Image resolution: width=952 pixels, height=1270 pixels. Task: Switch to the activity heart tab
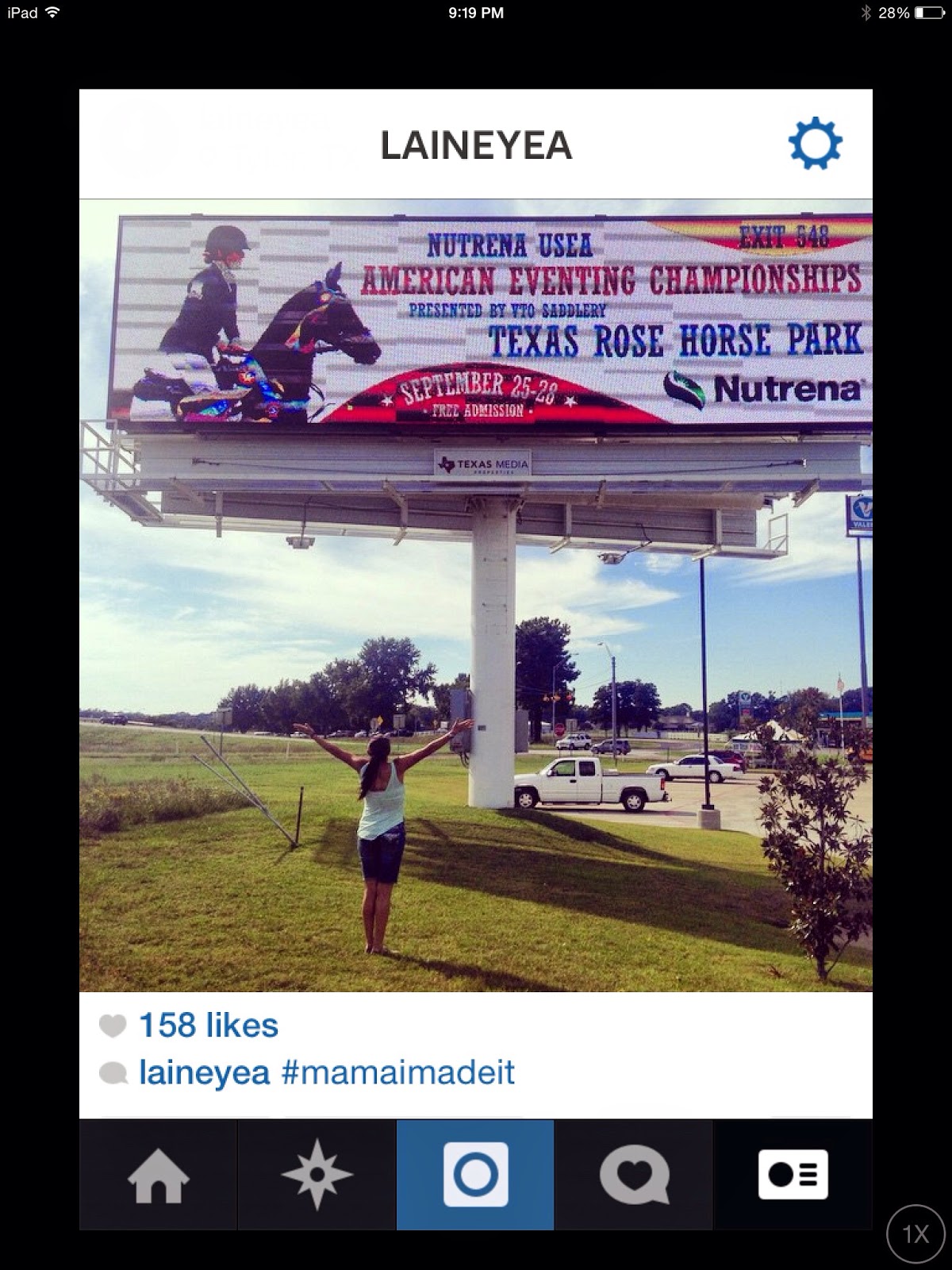coord(634,1175)
